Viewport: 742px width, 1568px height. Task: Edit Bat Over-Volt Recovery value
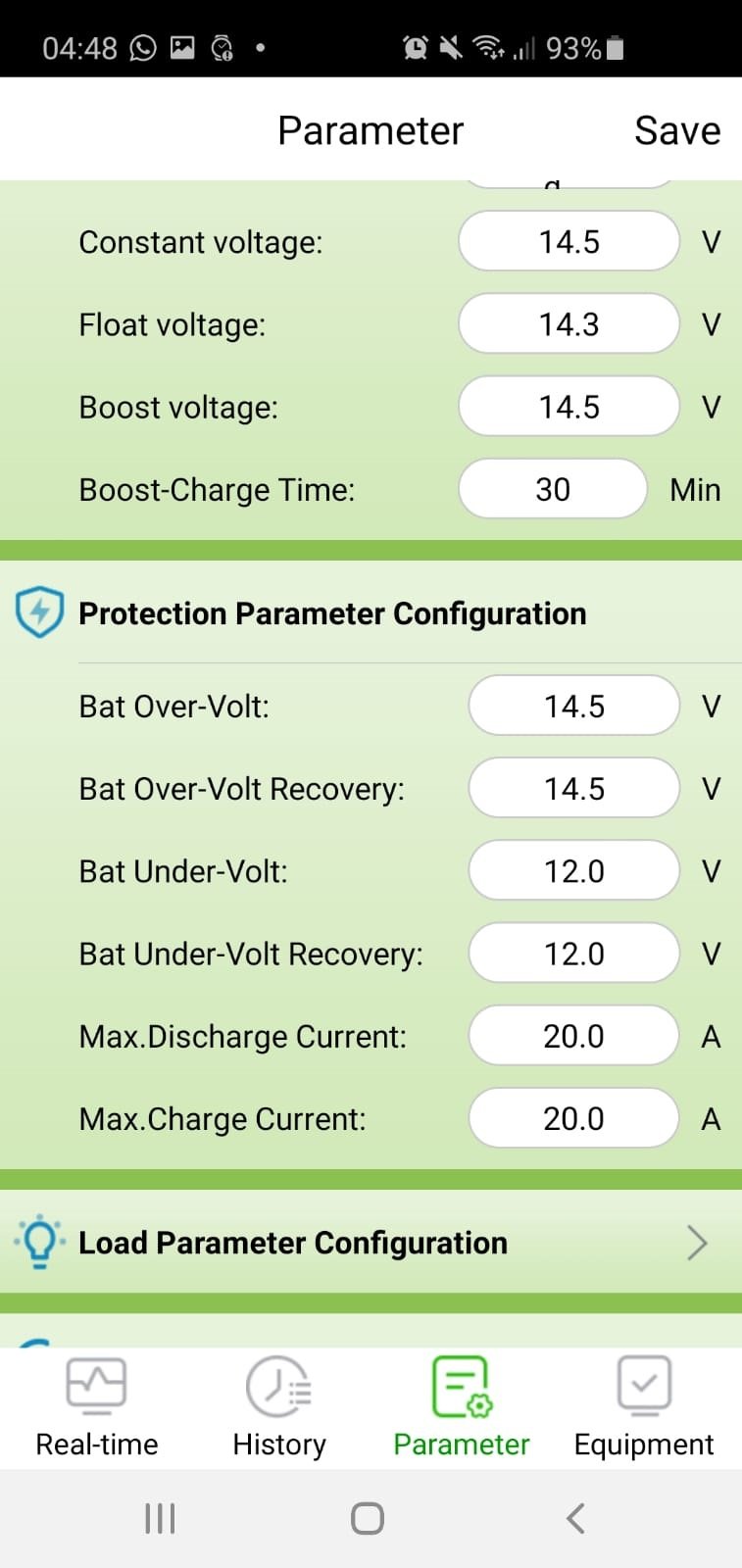coord(573,789)
